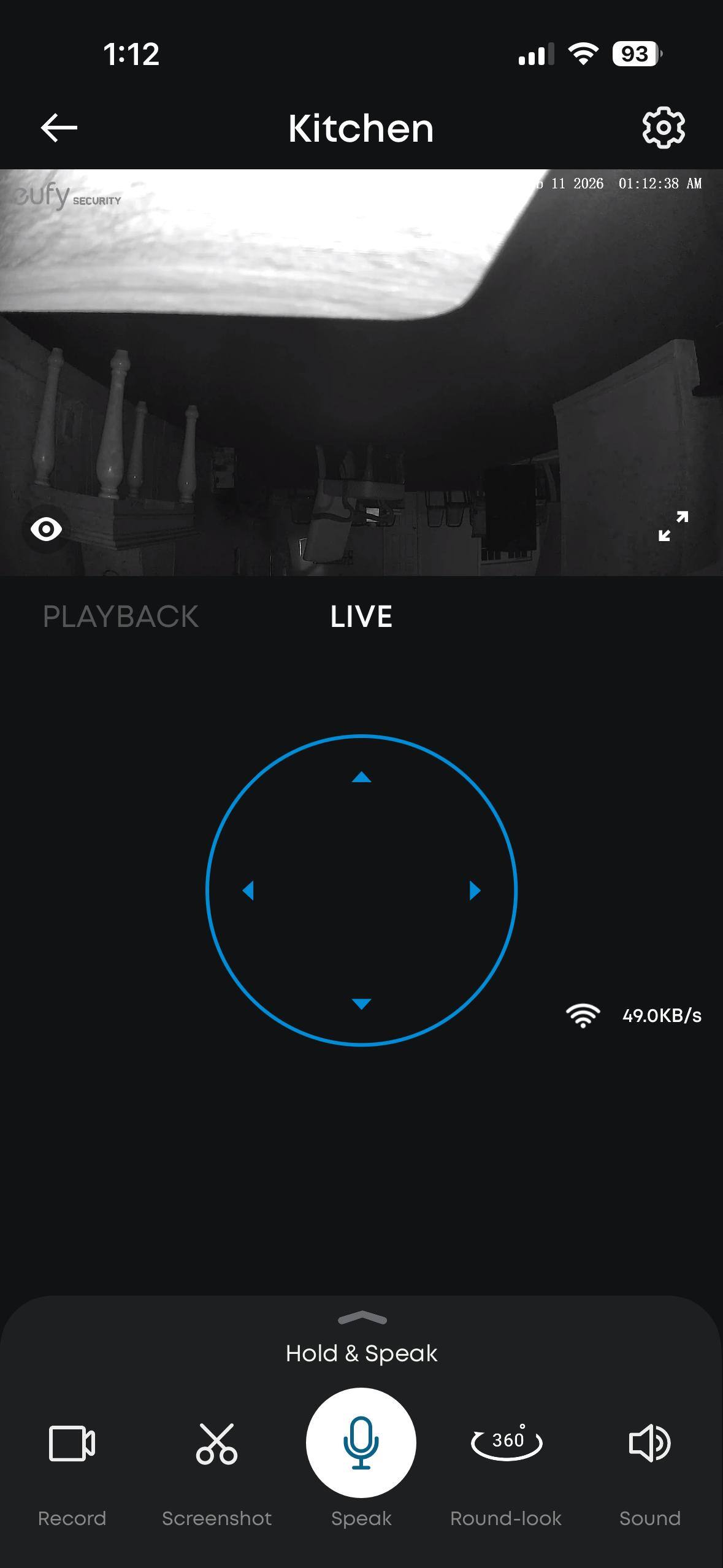Image resolution: width=723 pixels, height=1568 pixels.
Task: Expand the bottom controls panel
Action: click(362, 1318)
